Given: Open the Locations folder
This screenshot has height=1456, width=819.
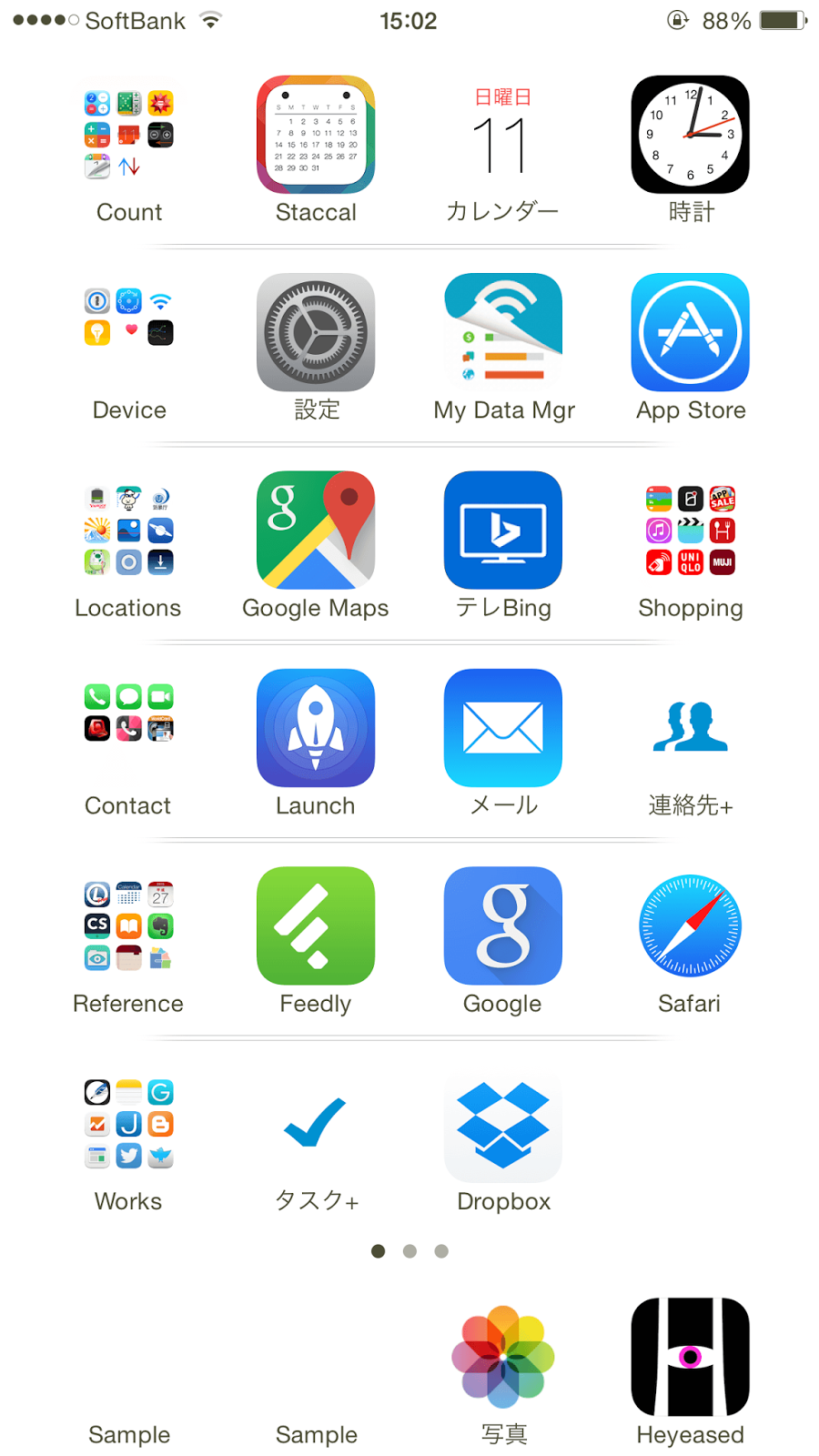Looking at the screenshot, I should 129,531.
